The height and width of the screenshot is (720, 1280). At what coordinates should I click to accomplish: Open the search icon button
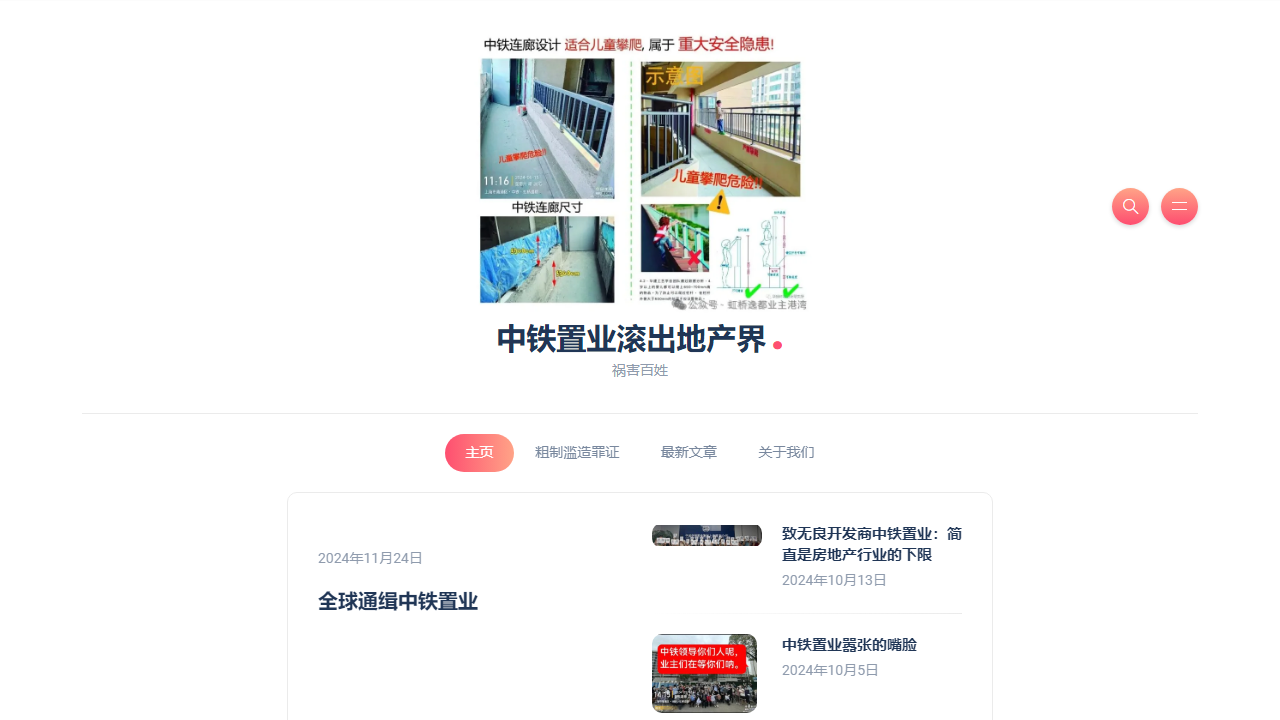1130,207
